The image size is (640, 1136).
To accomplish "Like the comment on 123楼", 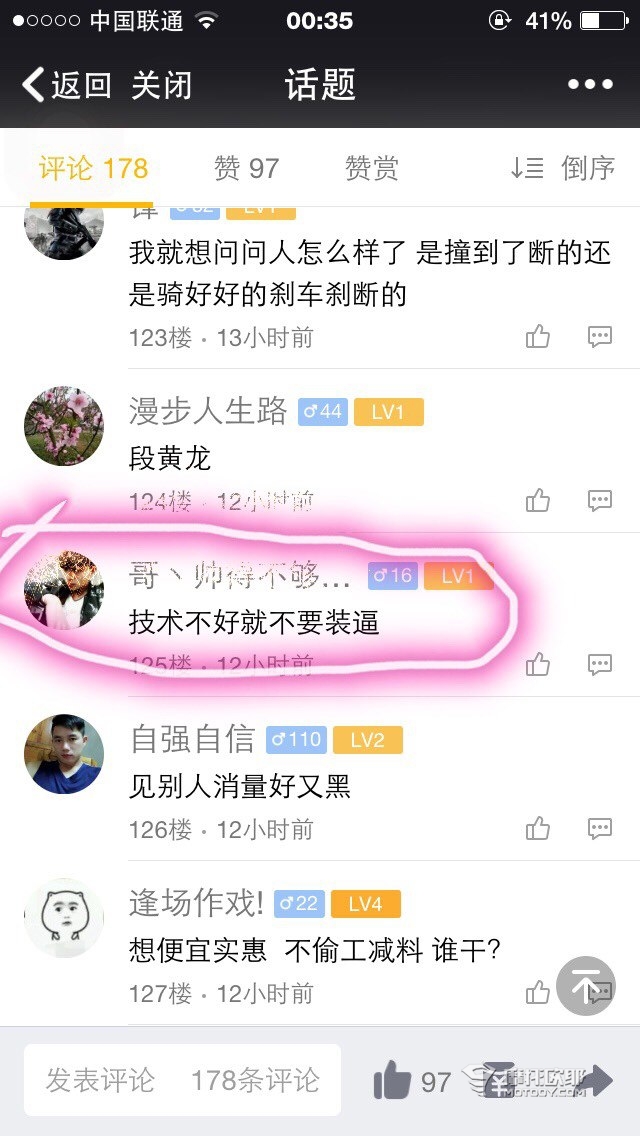I will tap(538, 337).
